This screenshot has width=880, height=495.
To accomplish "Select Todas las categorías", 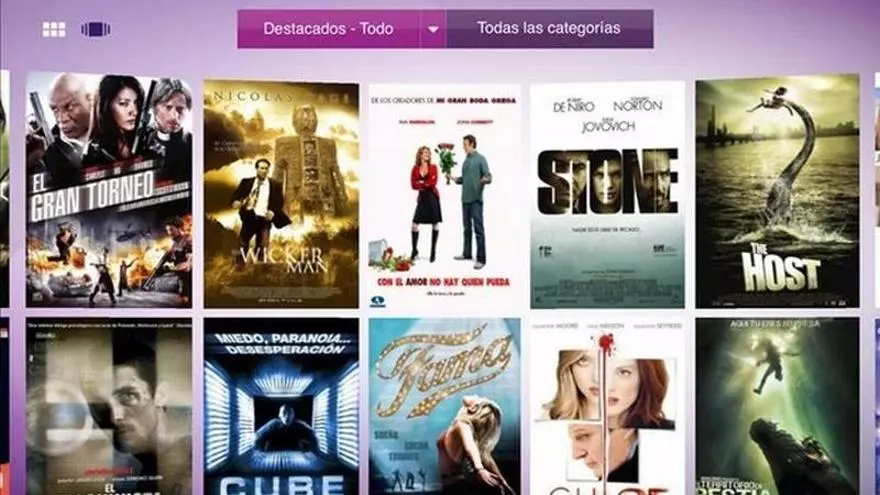I will [549, 29].
